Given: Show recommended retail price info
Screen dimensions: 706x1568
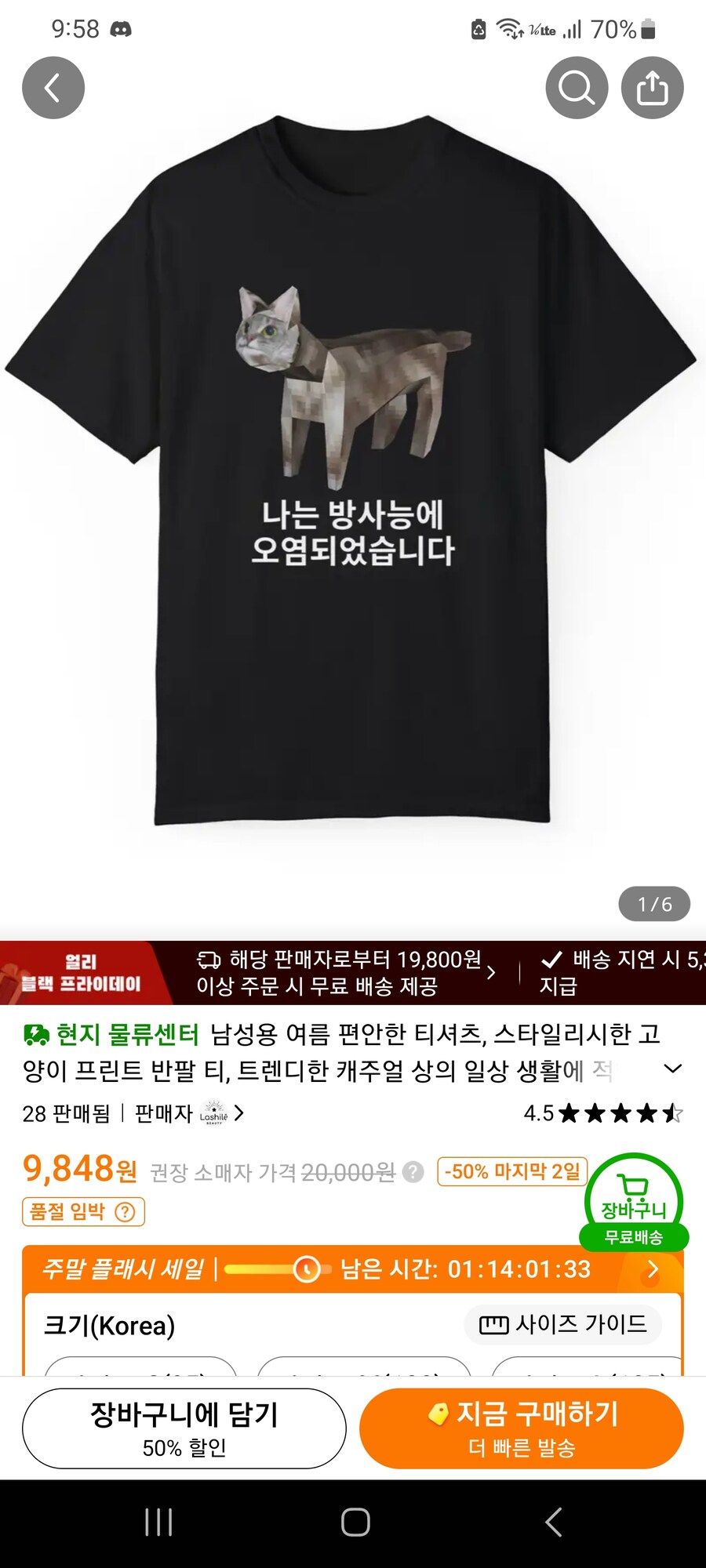Looking at the screenshot, I should point(413,1172).
